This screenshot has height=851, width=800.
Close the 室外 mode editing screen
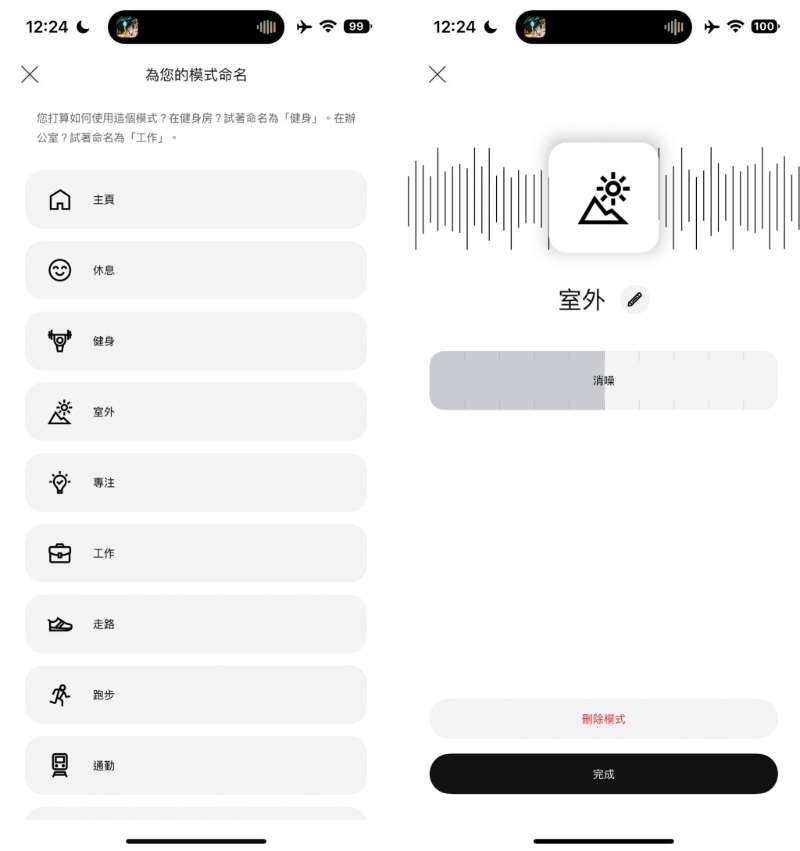(437, 74)
